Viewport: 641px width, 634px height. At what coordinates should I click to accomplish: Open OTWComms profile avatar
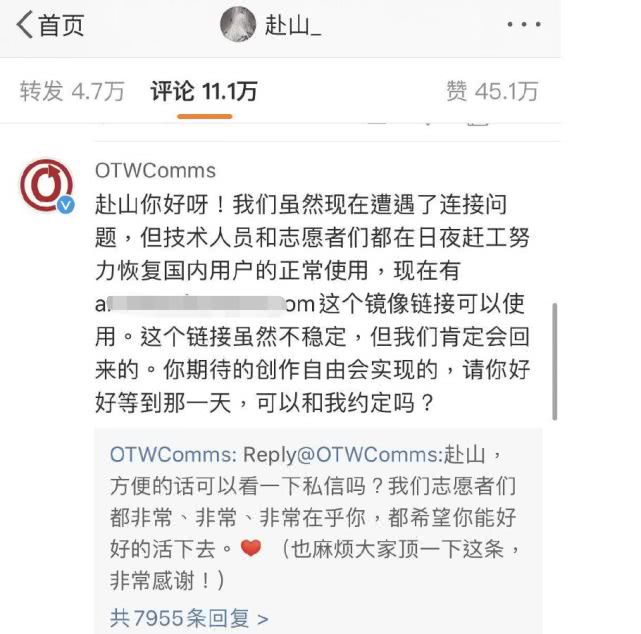(x=47, y=185)
